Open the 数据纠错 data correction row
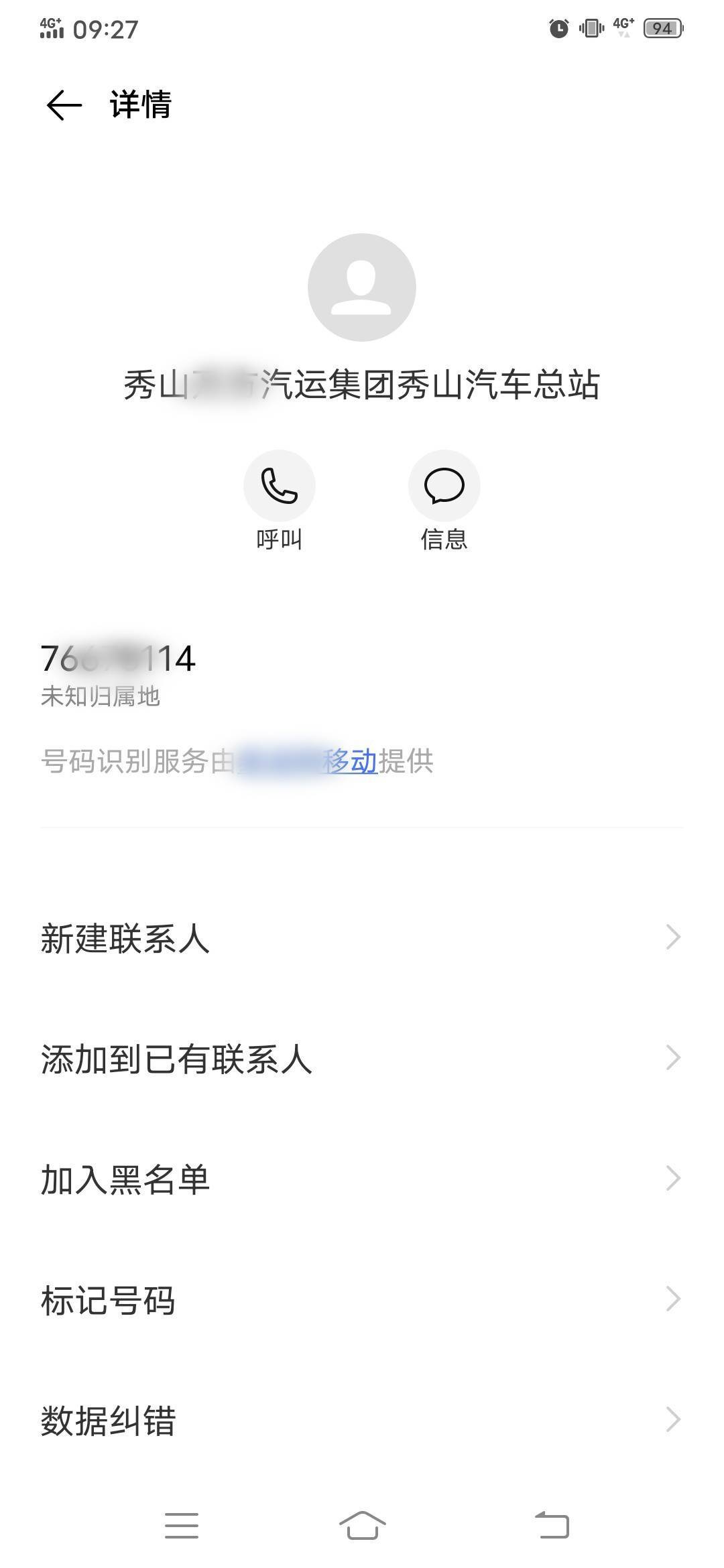724x1568 pixels. click(x=361, y=1421)
